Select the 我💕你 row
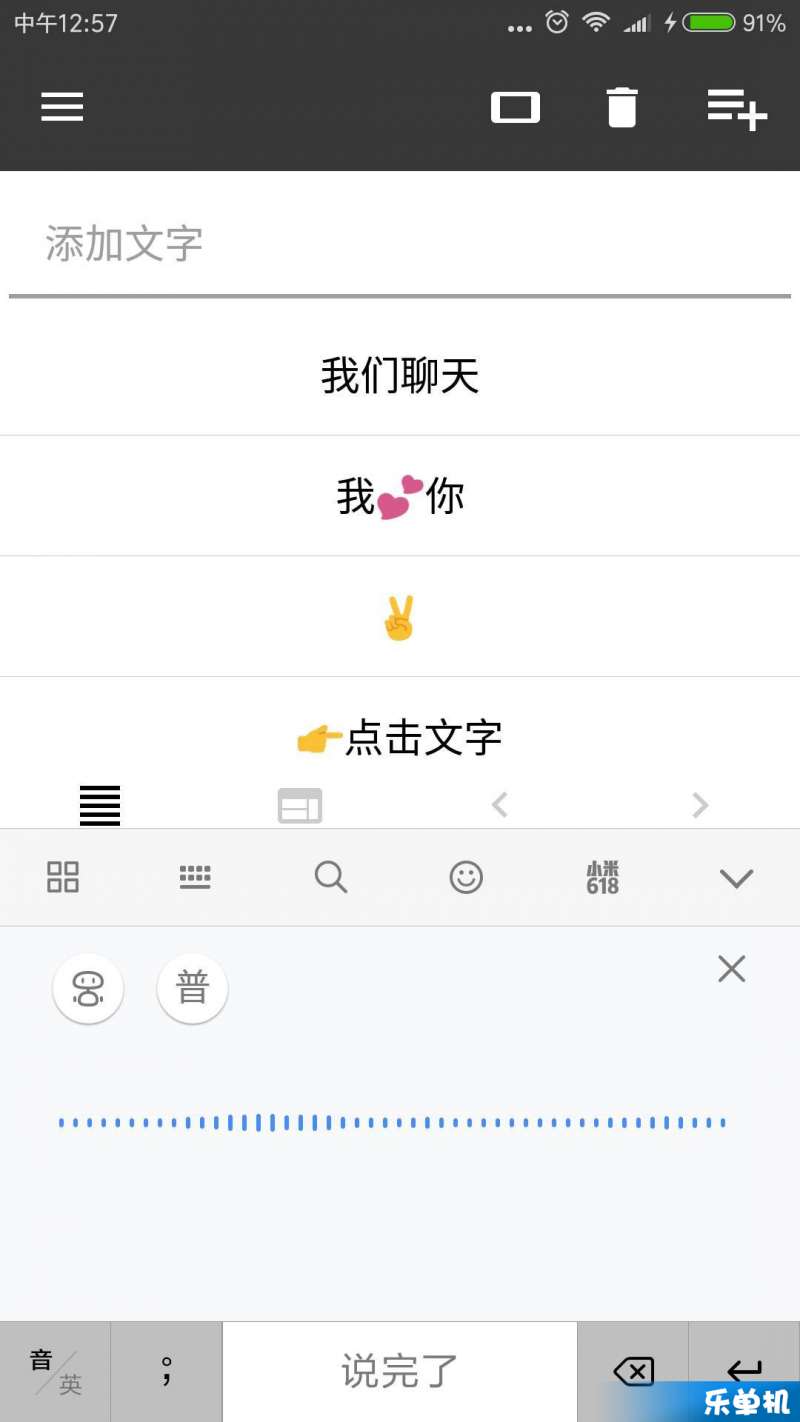800x1422 pixels. [400, 496]
